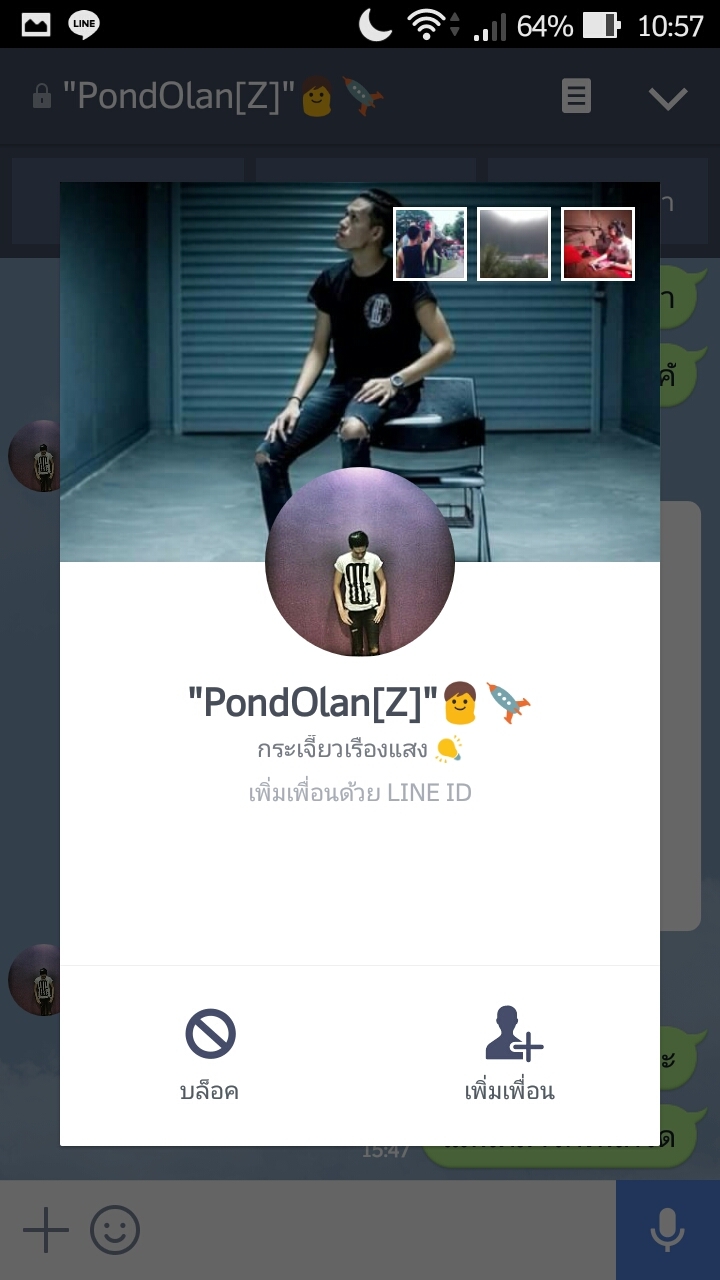Open the grey middle timeline thumbnail
The width and height of the screenshot is (720, 1280).
pos(514,244)
